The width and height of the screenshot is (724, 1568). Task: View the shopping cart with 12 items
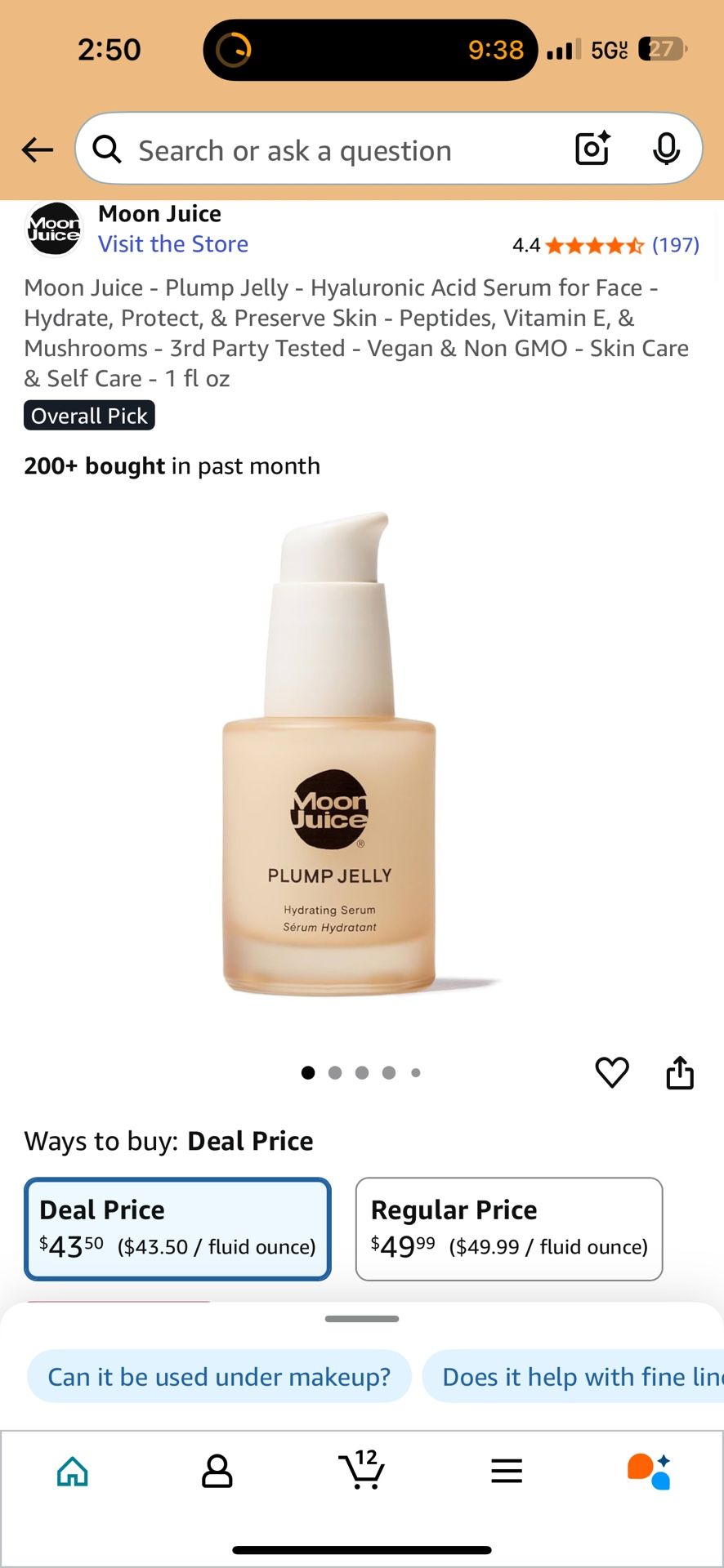362,1470
